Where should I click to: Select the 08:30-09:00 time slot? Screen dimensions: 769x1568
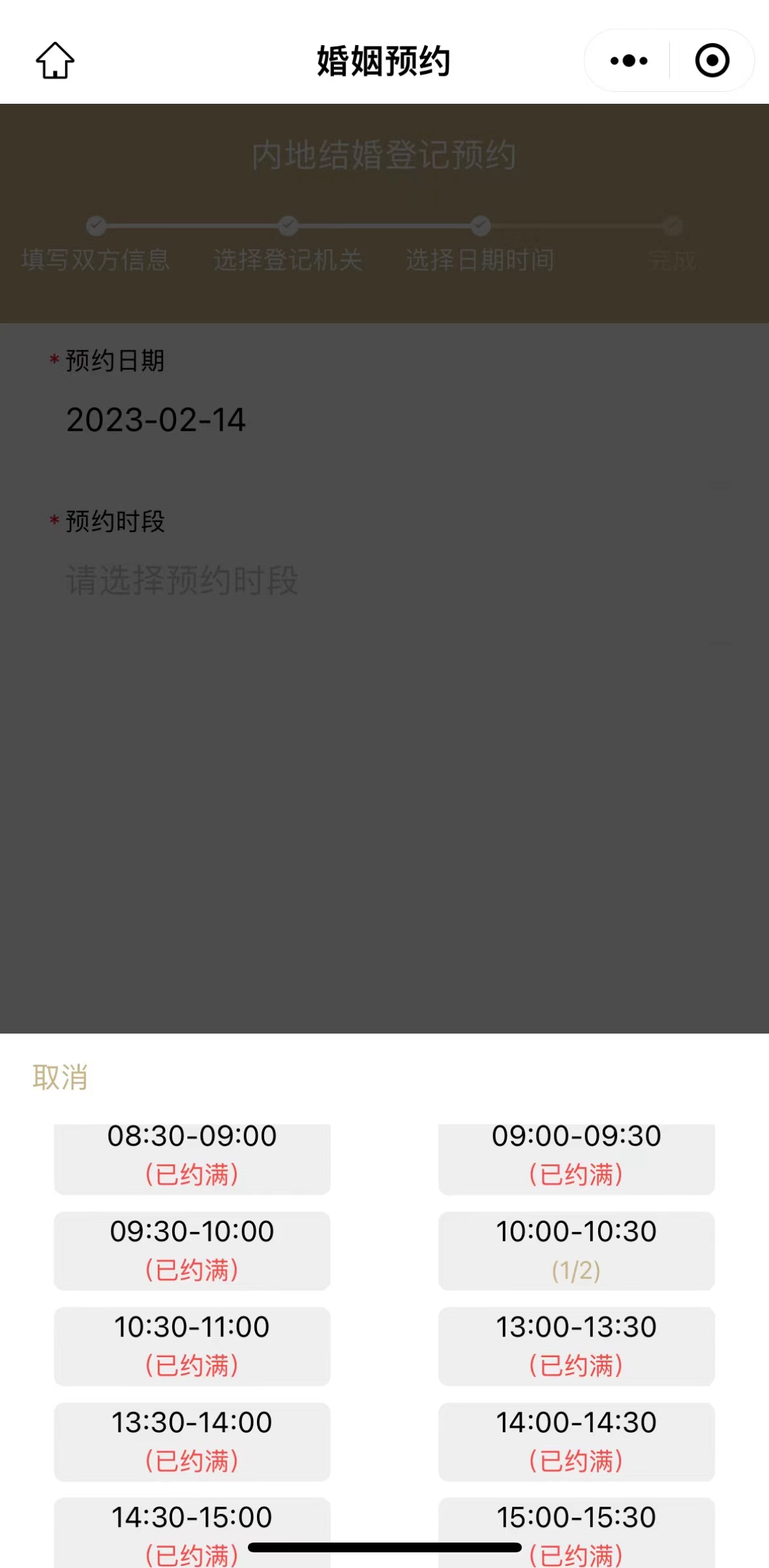[x=192, y=1156]
